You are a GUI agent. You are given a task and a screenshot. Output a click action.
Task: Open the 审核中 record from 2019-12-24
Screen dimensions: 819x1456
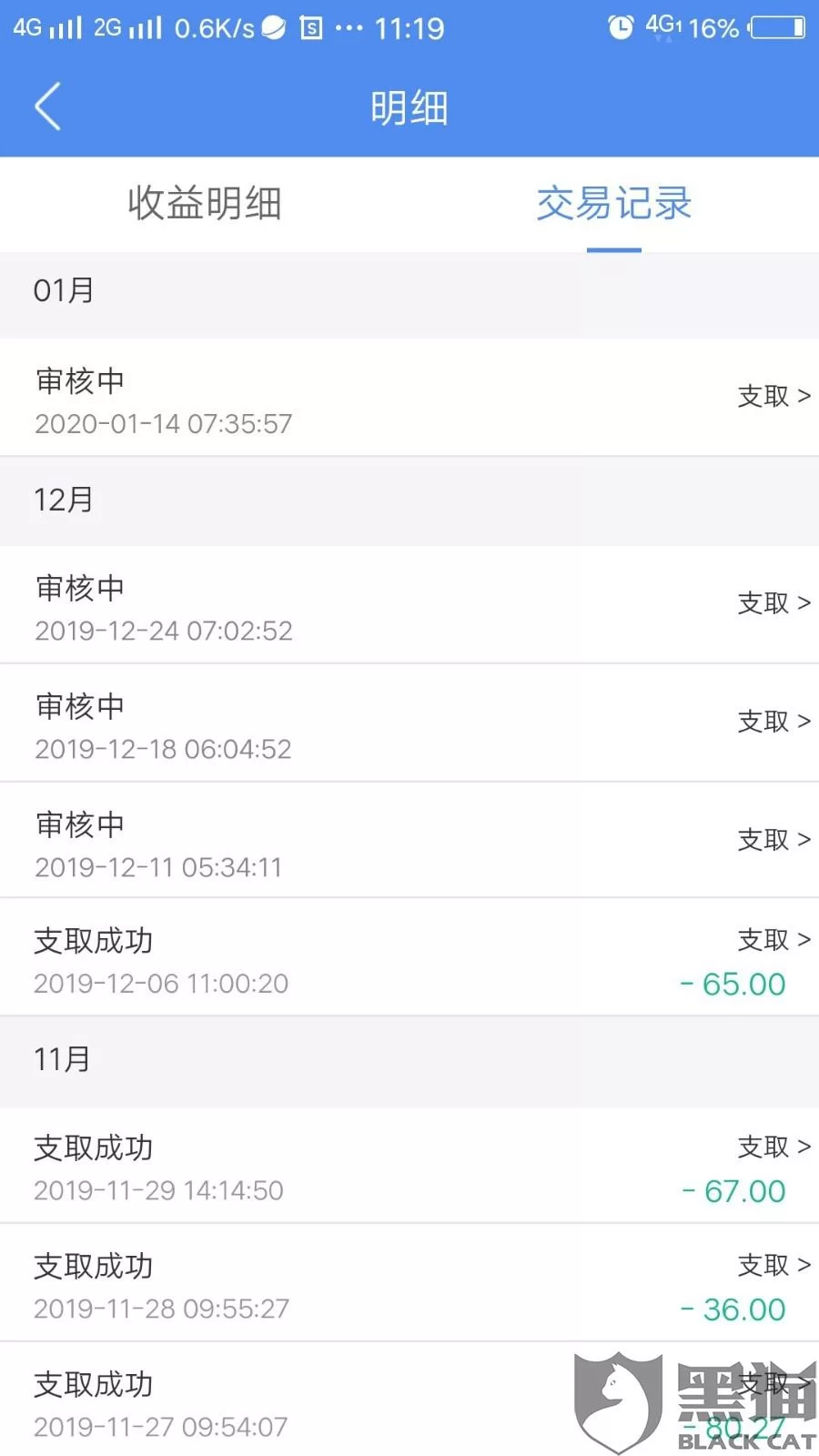click(409, 606)
